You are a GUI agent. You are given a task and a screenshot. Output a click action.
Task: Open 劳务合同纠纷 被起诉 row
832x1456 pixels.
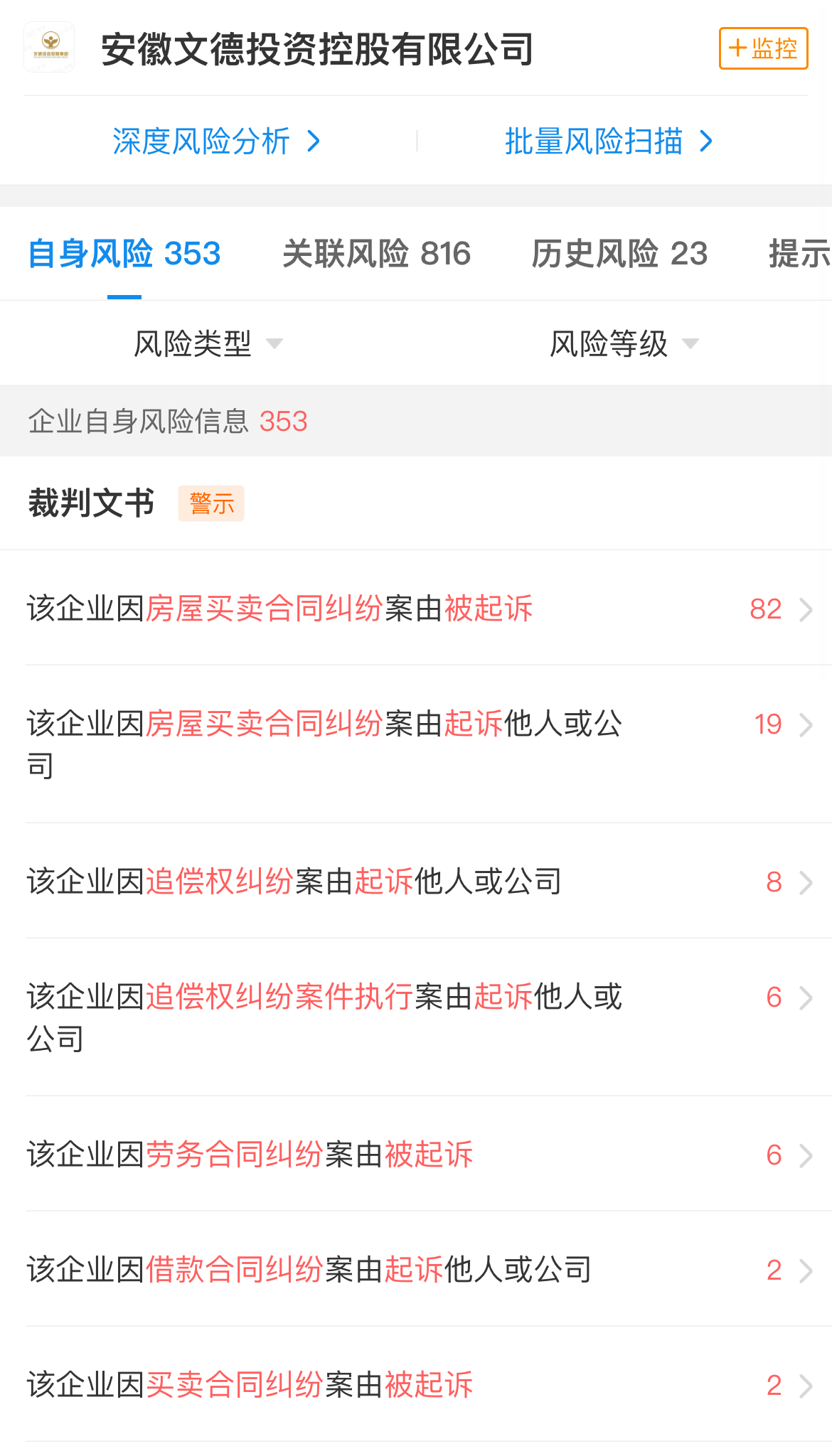point(416,1155)
